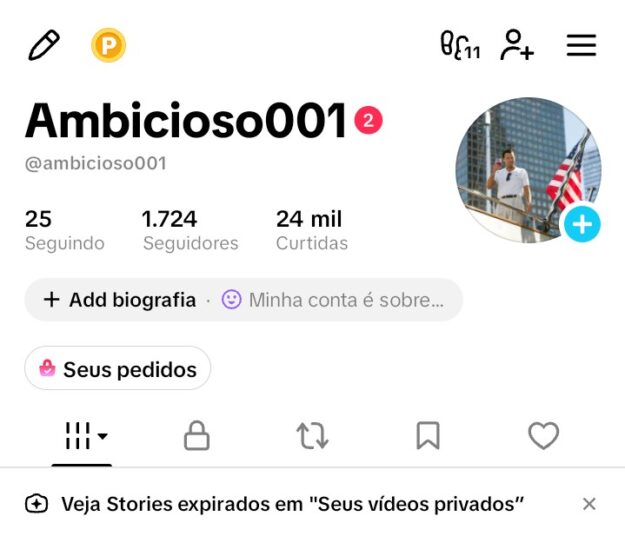Tap the pencil edit icon

44,45
